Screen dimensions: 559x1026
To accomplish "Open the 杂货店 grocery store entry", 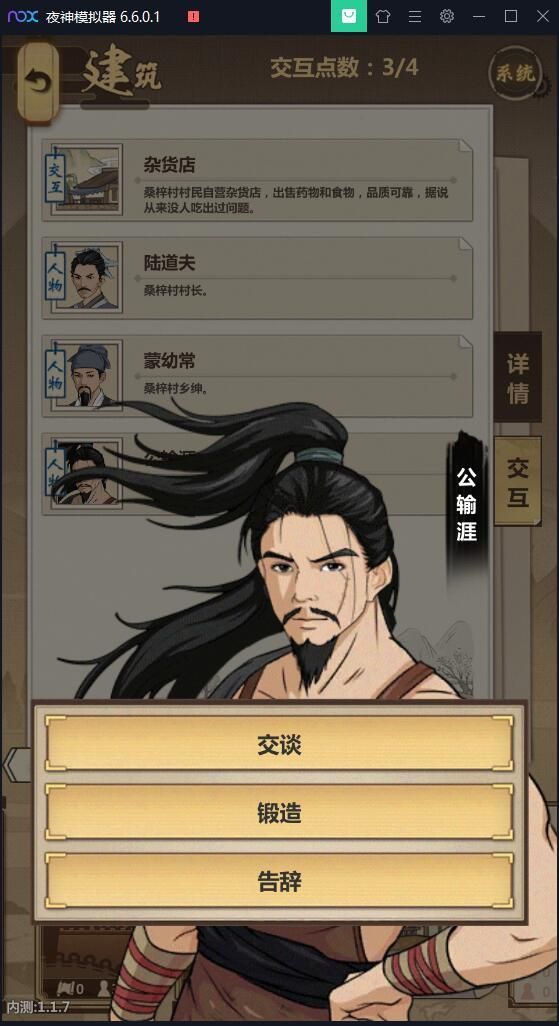I will 257,180.
